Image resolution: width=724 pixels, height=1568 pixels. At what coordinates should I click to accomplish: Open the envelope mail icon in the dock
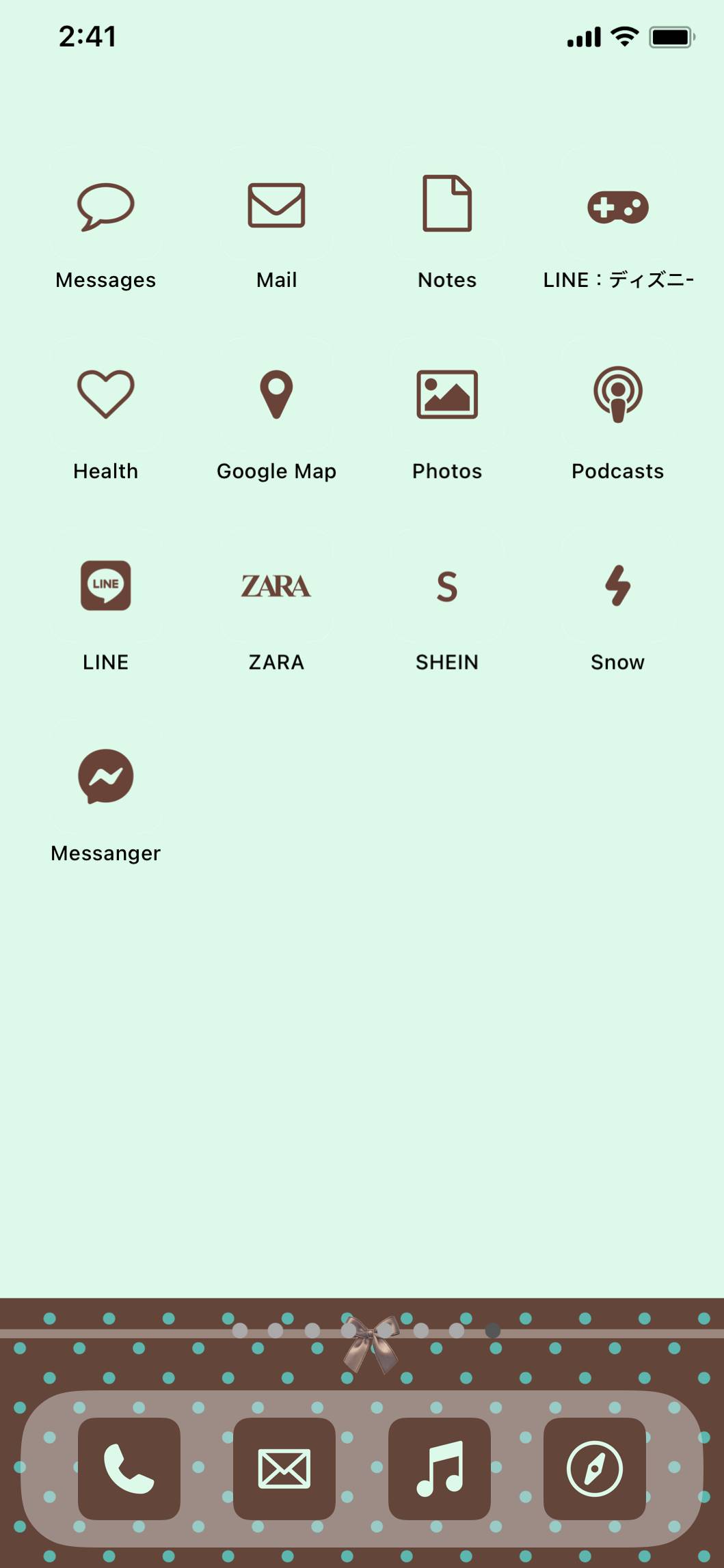[x=284, y=1469]
